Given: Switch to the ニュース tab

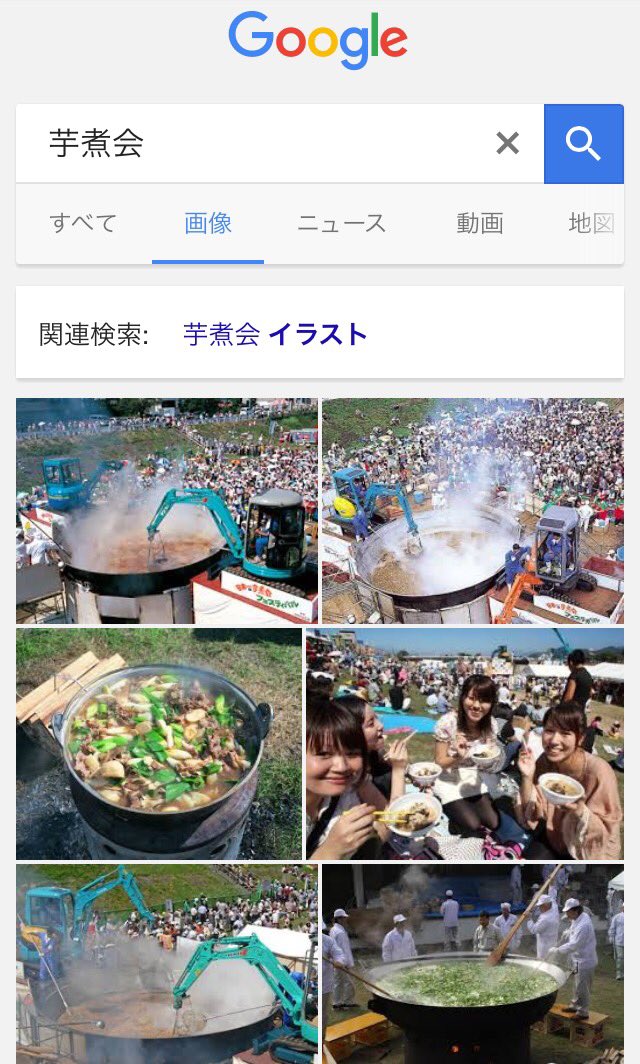Looking at the screenshot, I should point(341,223).
